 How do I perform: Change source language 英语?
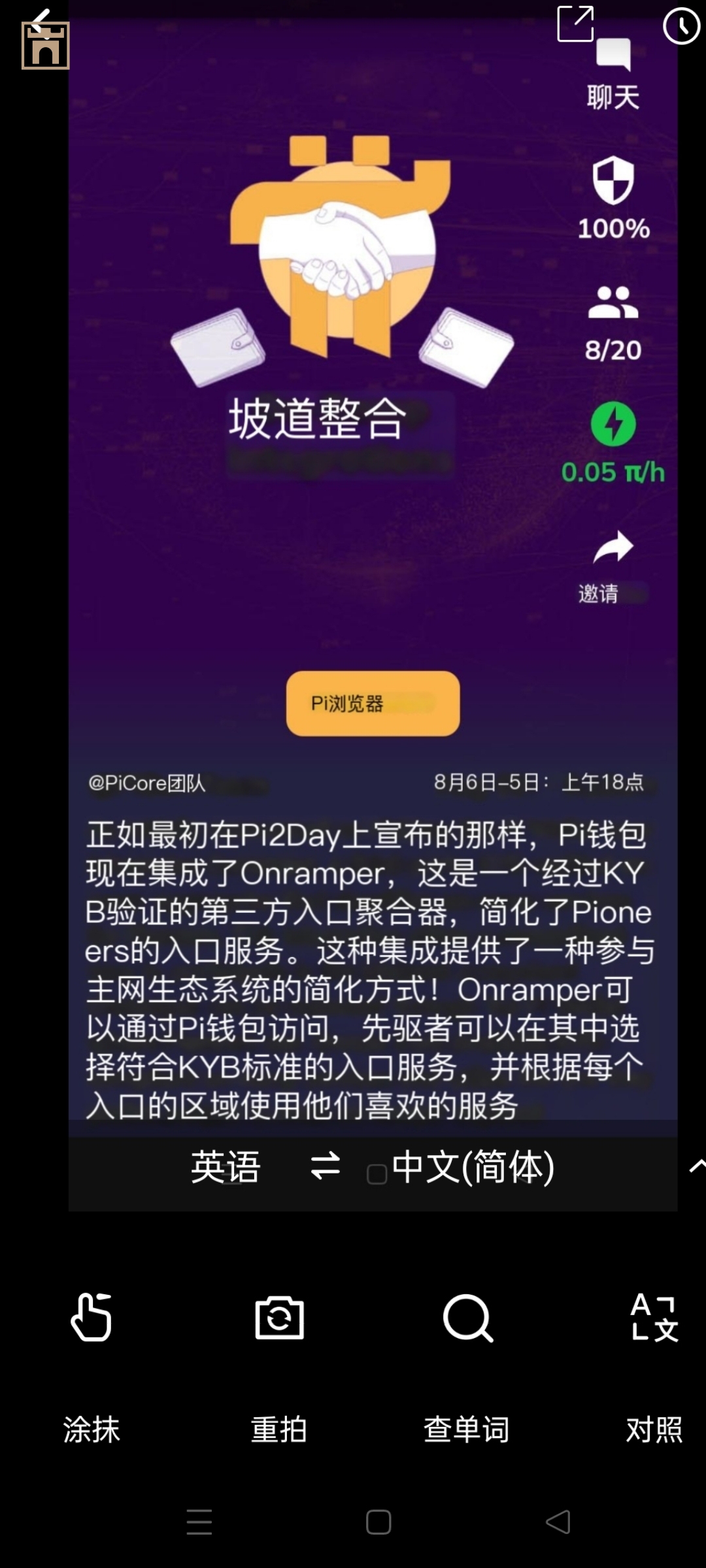pos(226,1168)
